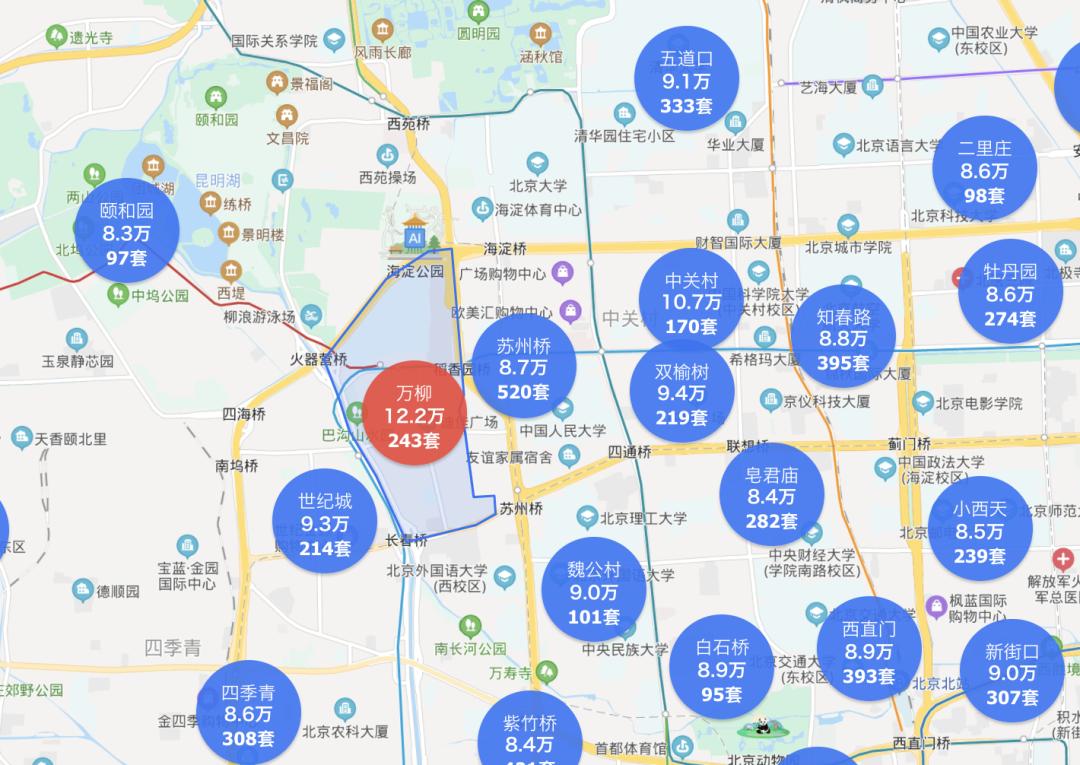Open the 紫竹桥 area marker
The image size is (1080, 765).
(529, 735)
